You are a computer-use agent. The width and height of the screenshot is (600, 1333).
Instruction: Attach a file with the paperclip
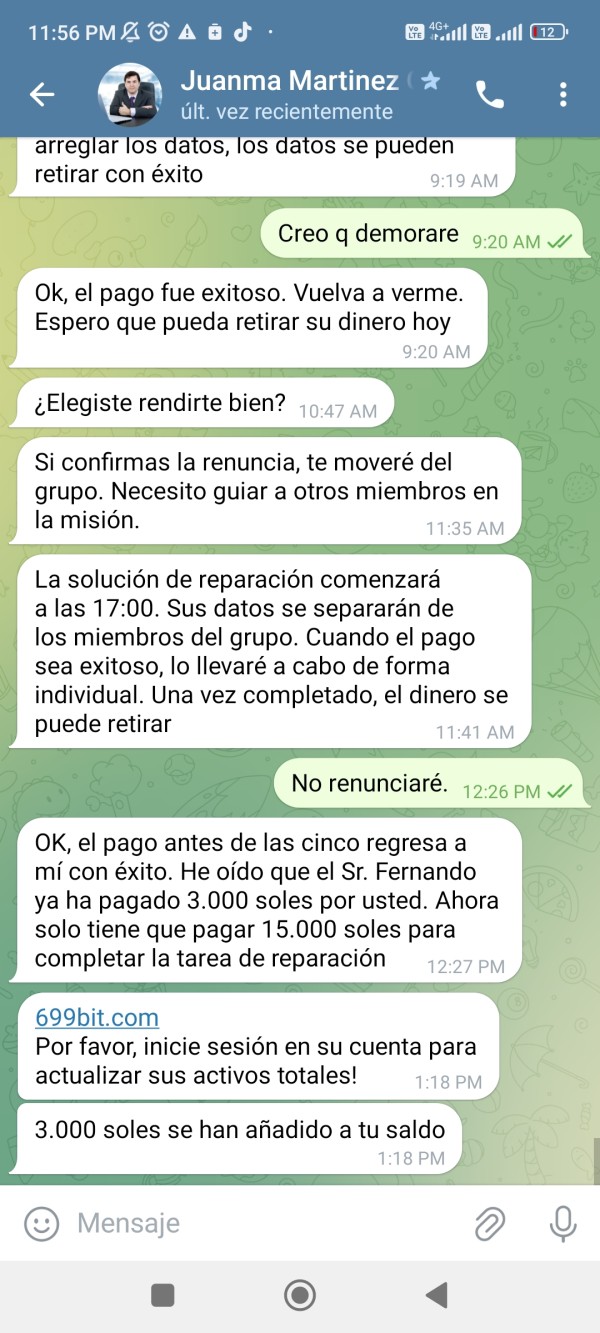pos(489,1223)
